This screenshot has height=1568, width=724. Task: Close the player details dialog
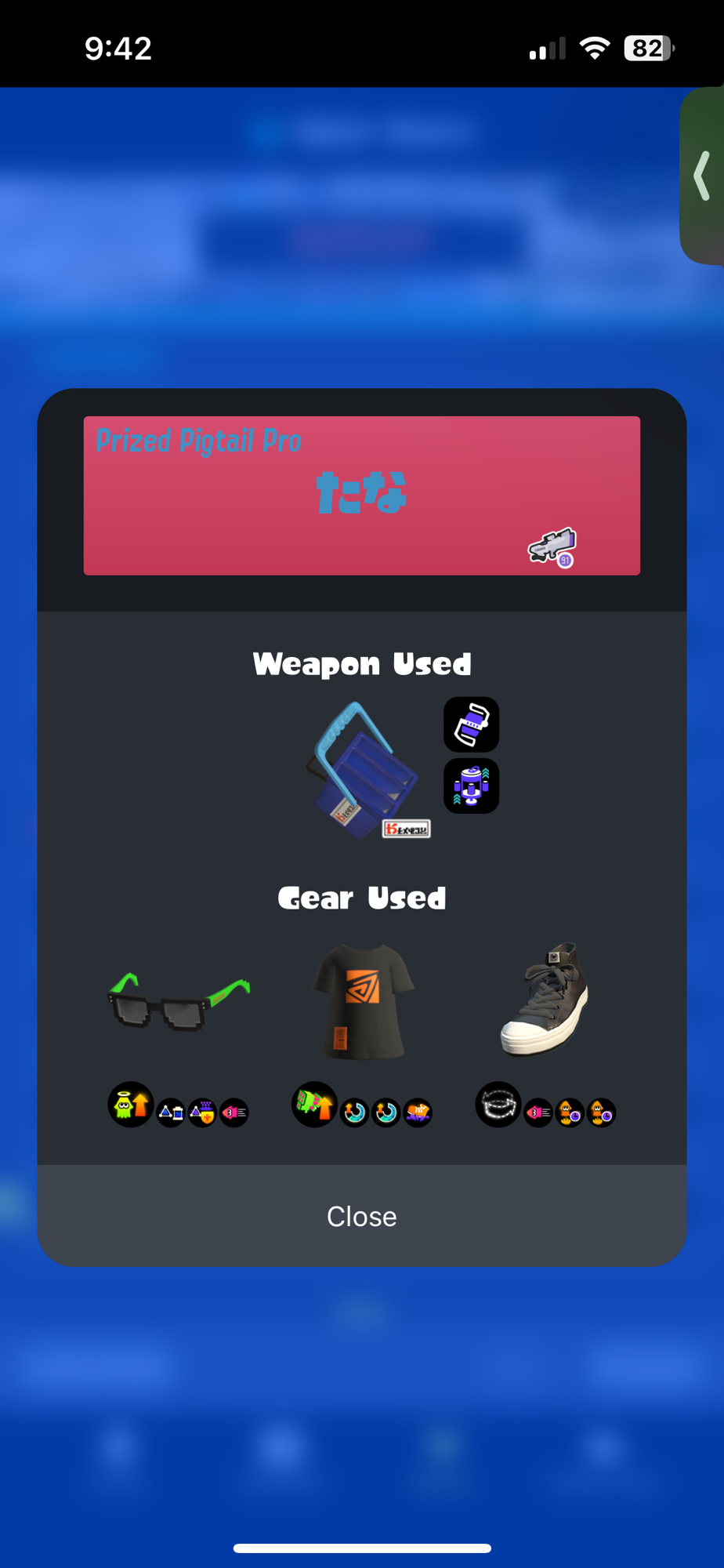(x=361, y=1216)
